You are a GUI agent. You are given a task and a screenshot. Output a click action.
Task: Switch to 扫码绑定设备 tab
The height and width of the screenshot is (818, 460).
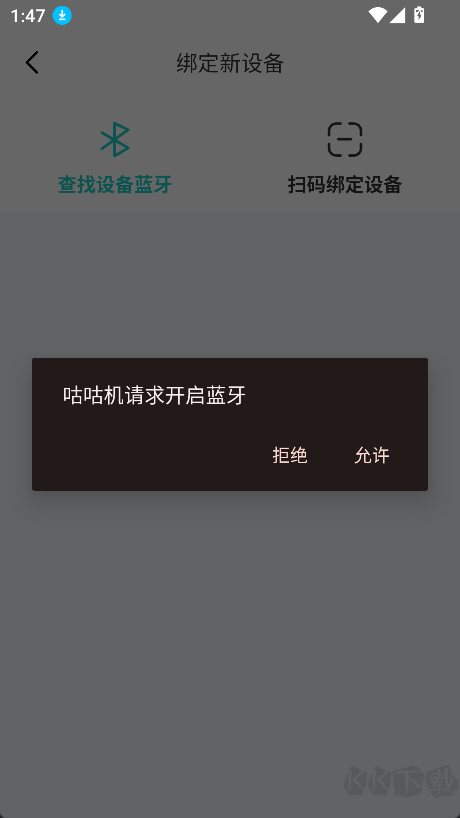pyautogui.click(x=345, y=158)
